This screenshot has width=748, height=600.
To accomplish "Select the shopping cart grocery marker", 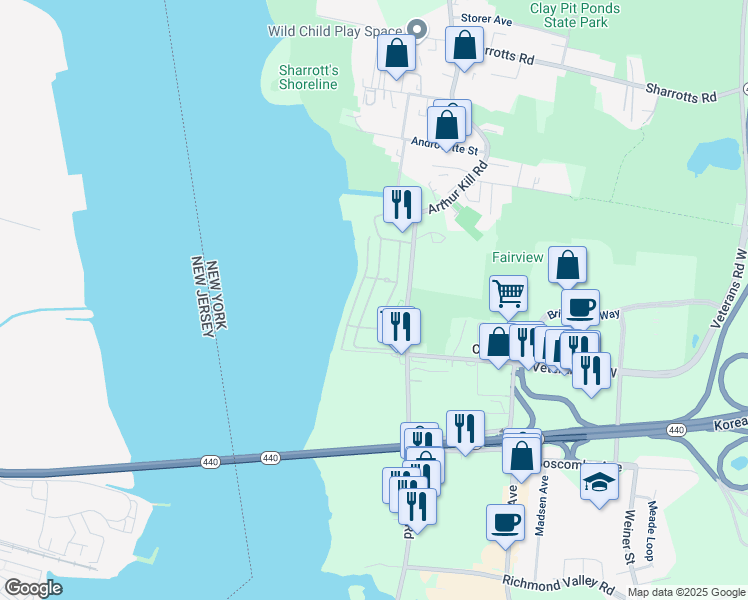I will (509, 294).
